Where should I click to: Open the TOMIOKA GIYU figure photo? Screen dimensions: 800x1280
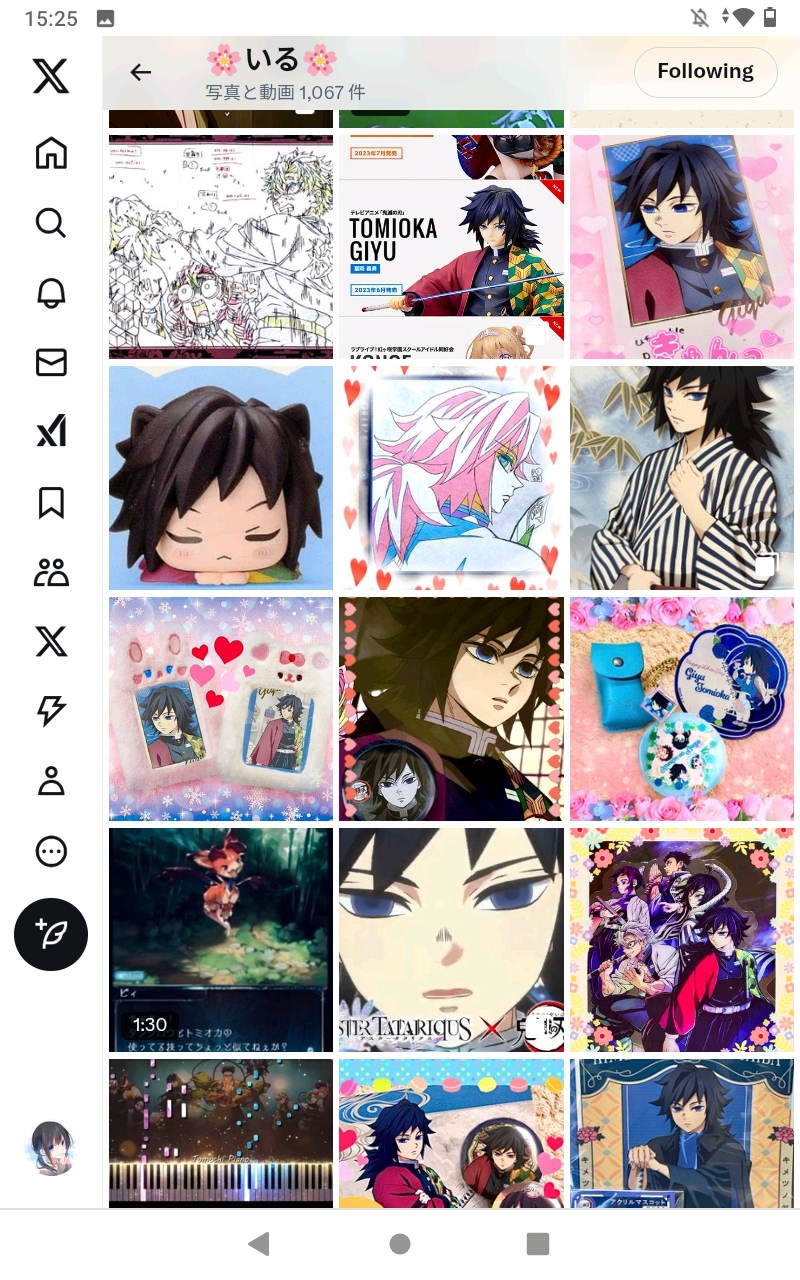(451, 246)
